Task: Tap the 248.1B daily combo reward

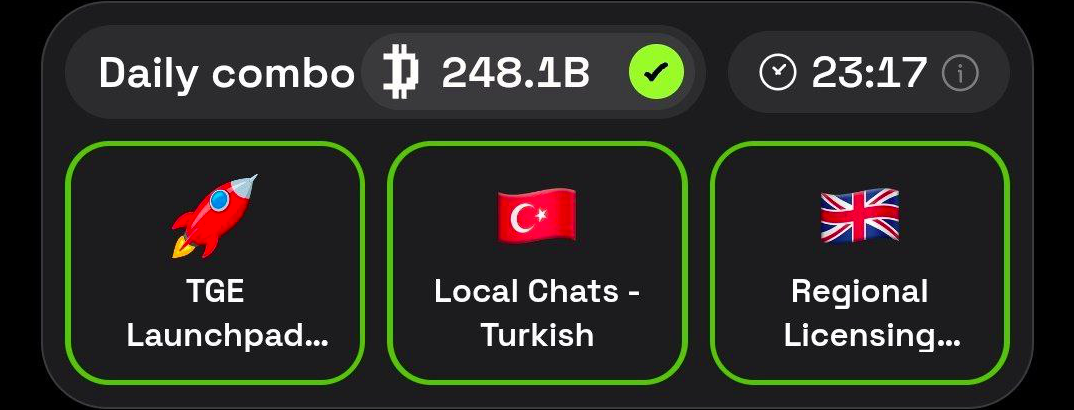Action: coord(515,72)
